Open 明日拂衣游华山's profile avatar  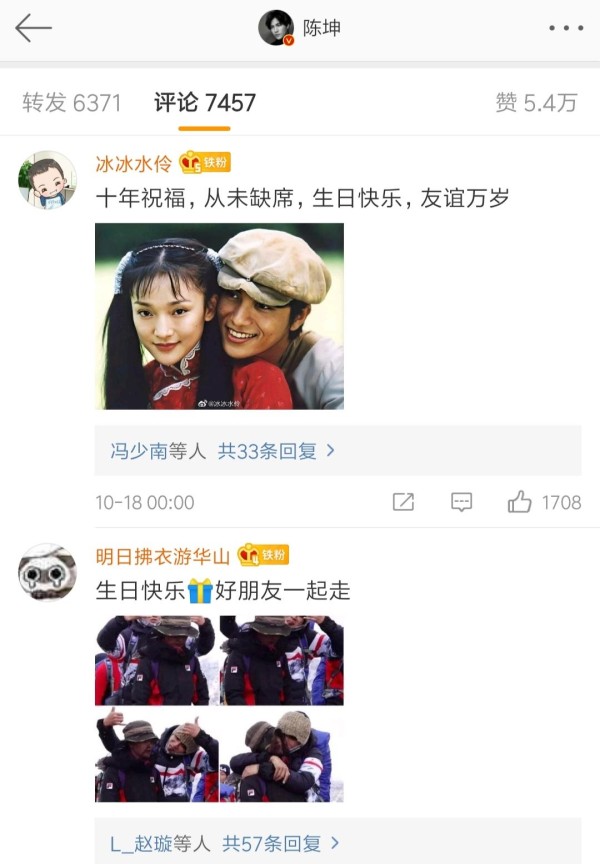pyautogui.click(x=47, y=572)
